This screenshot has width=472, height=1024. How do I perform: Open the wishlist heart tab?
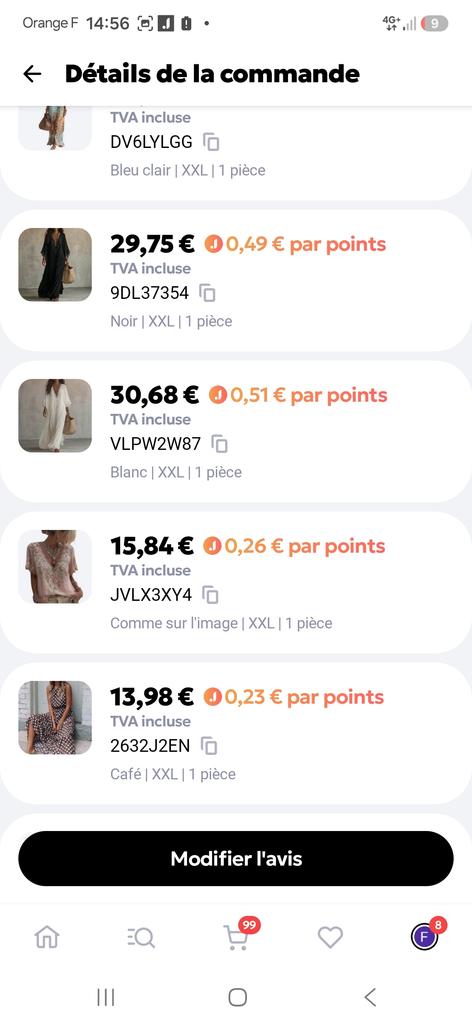click(x=330, y=938)
